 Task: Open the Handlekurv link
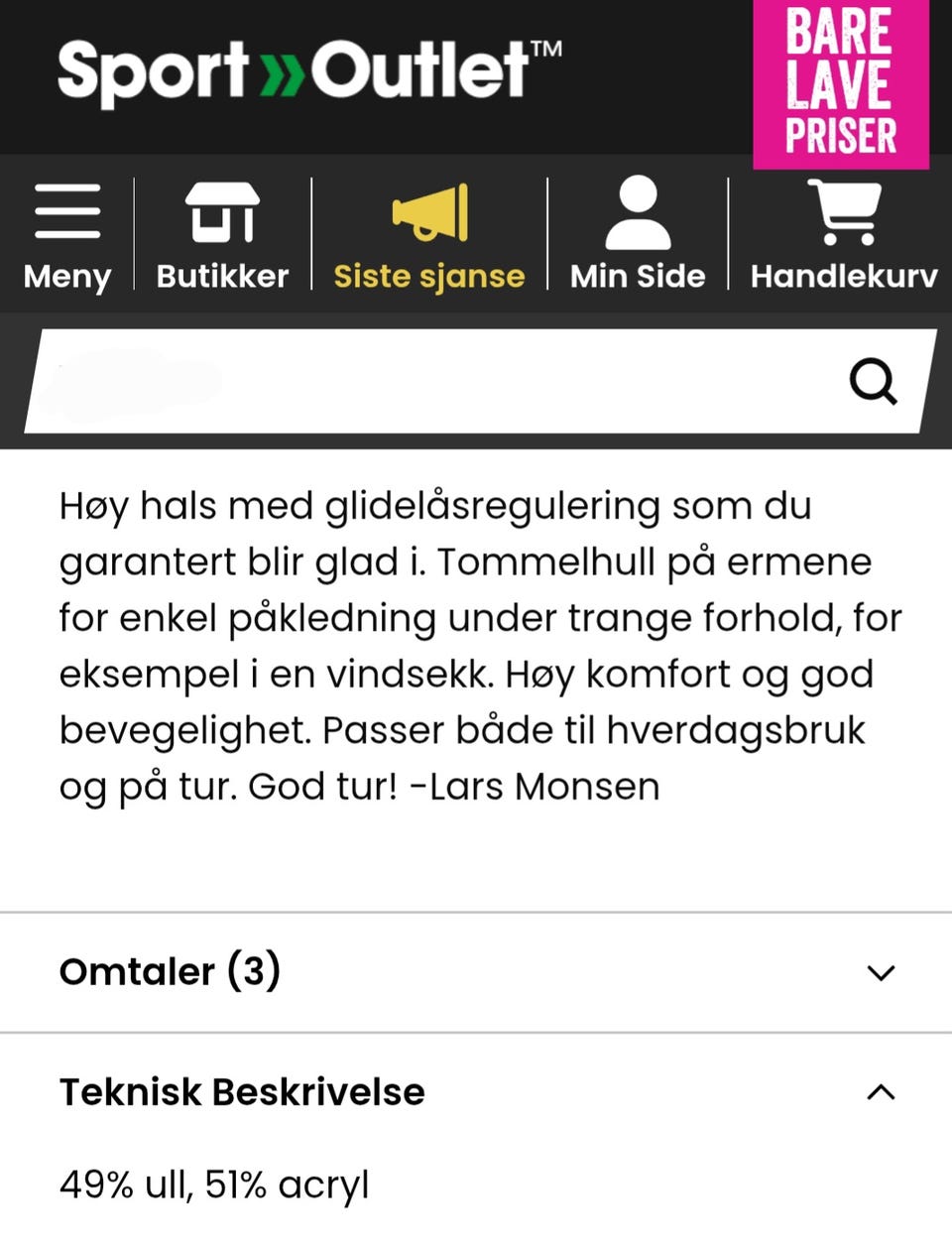coord(844,276)
